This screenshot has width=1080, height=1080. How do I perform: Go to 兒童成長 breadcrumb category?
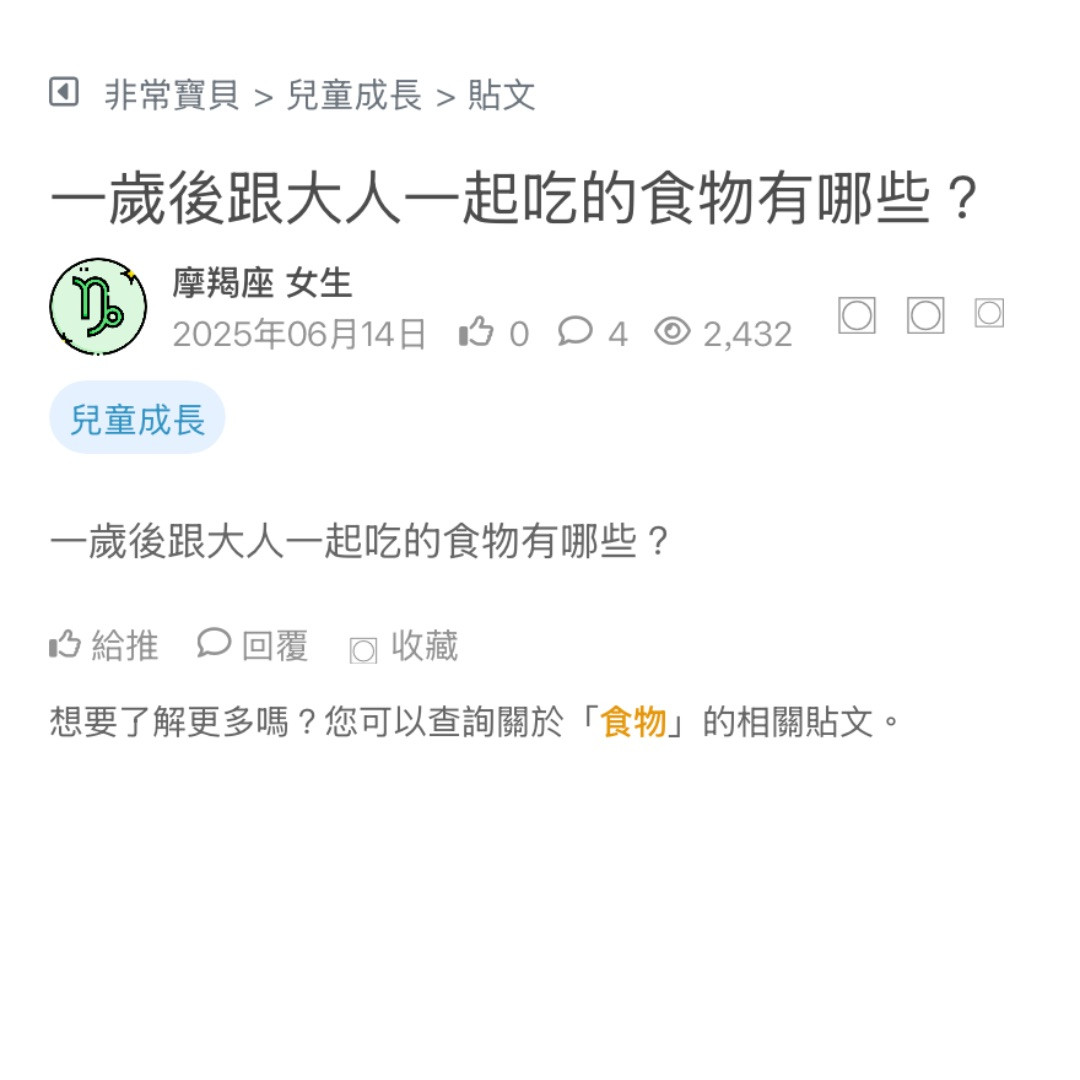click(354, 96)
